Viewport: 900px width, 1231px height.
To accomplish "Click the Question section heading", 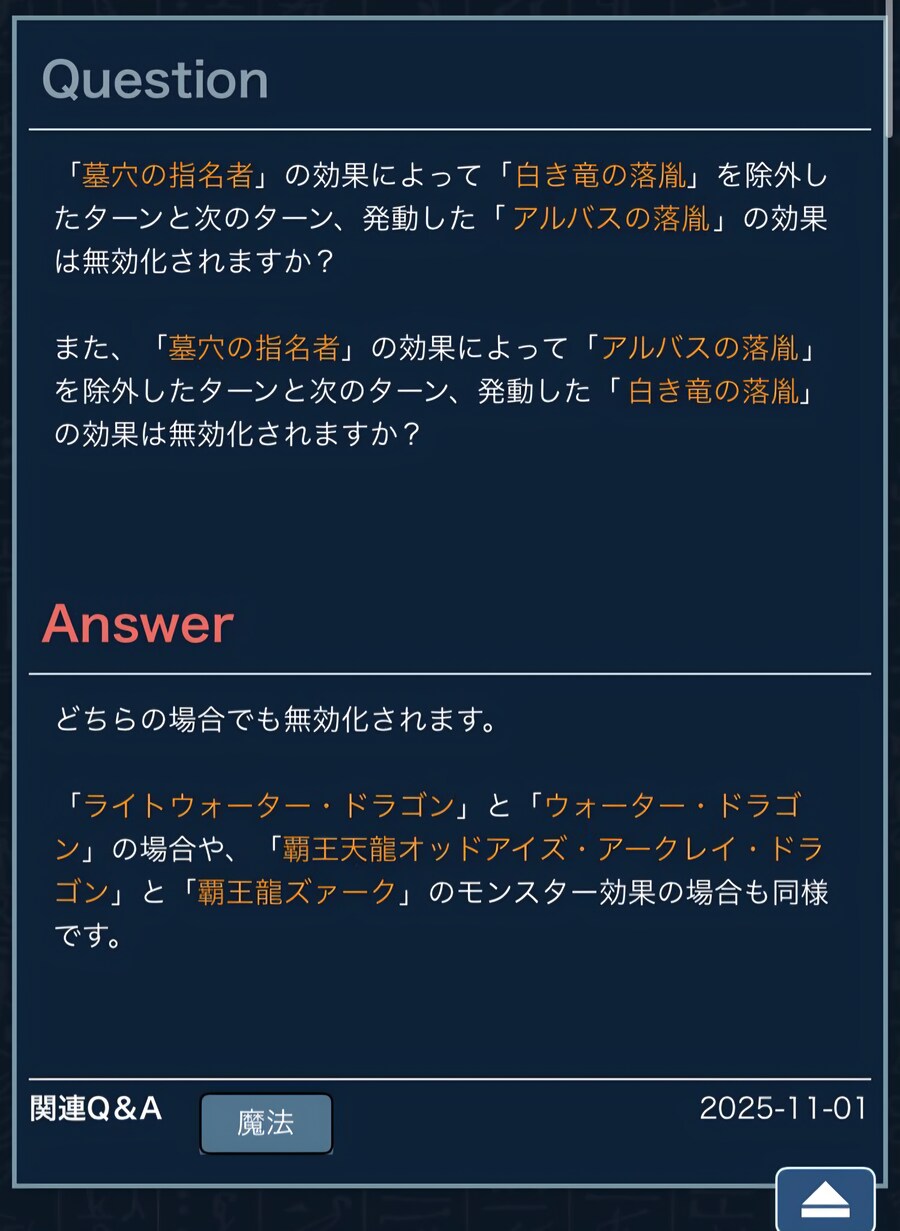I will pyautogui.click(x=153, y=80).
